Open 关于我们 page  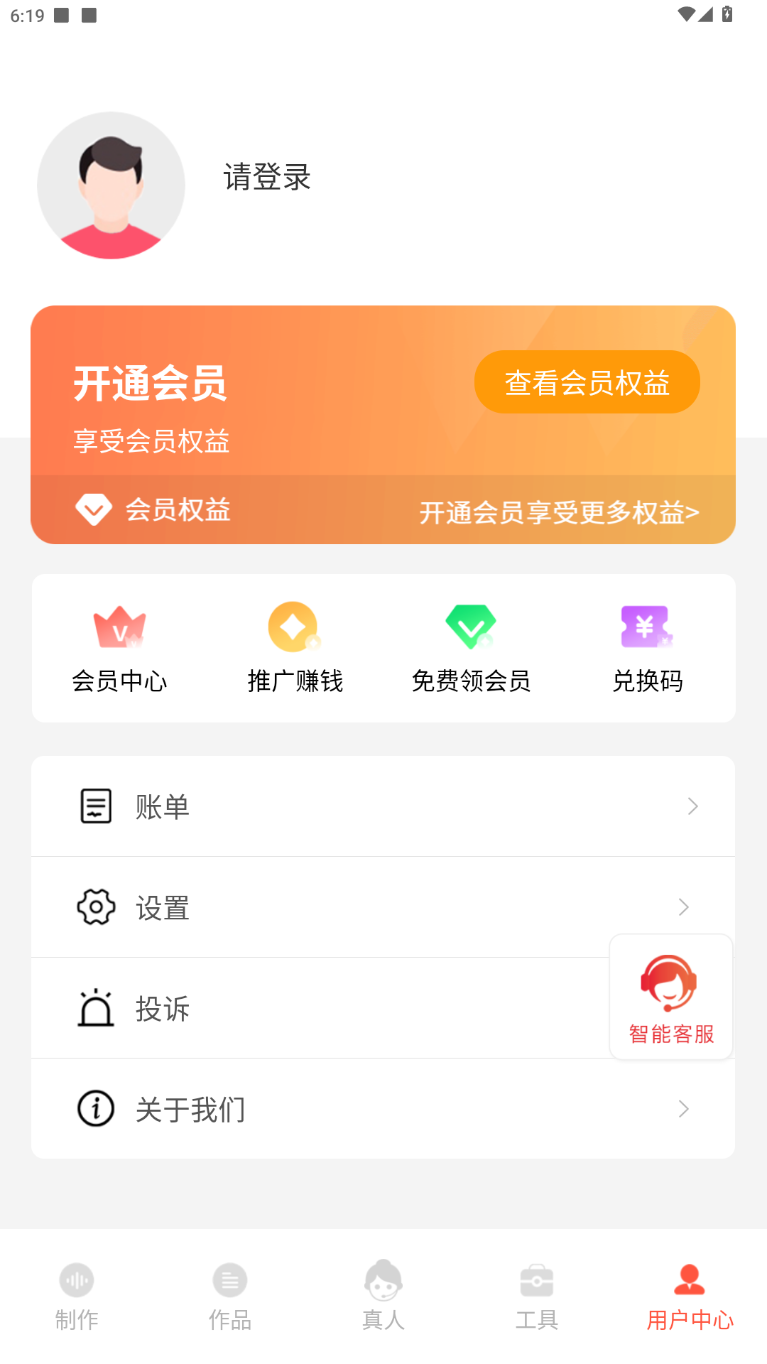click(x=382, y=1109)
